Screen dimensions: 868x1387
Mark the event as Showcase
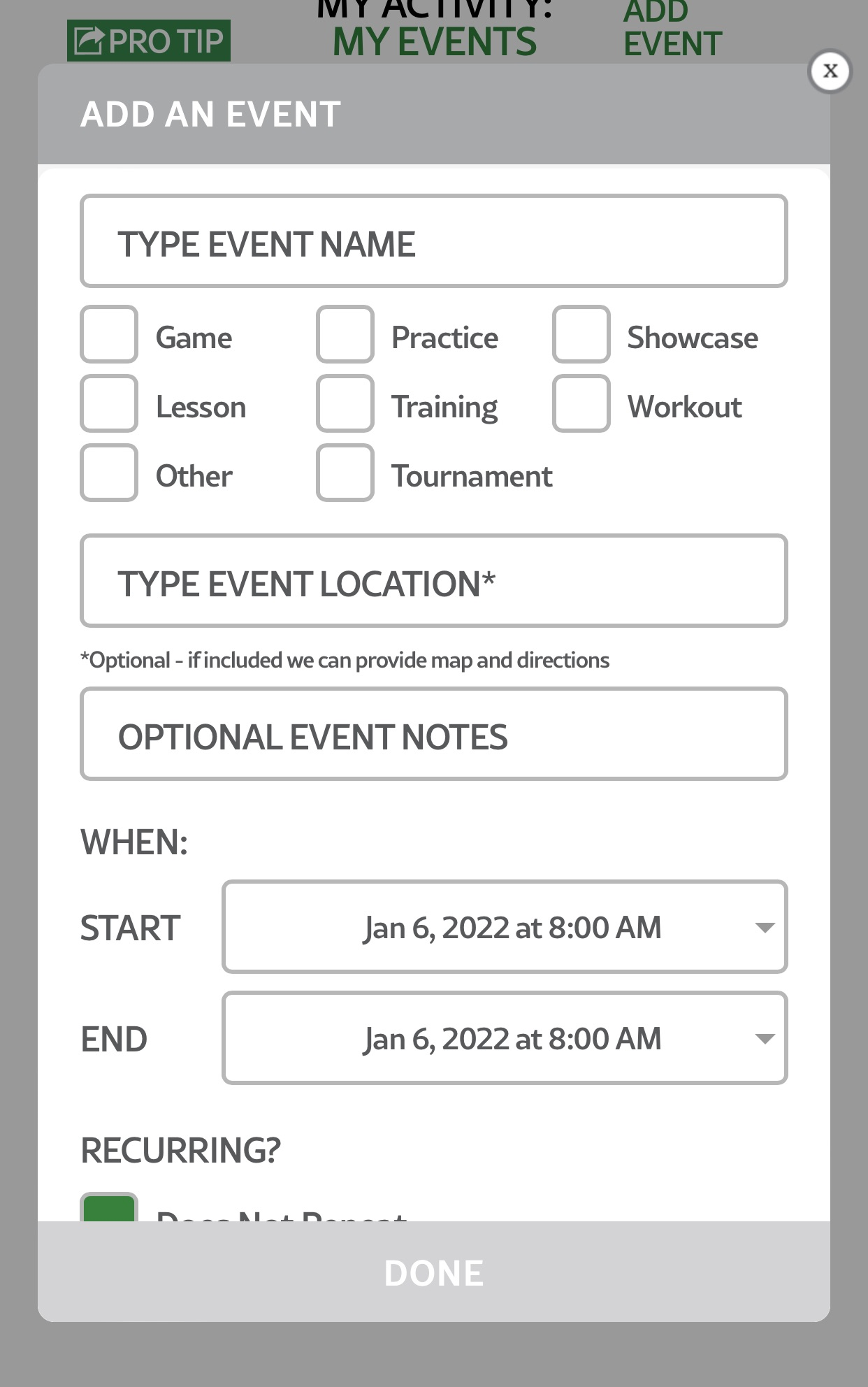pyautogui.click(x=581, y=334)
